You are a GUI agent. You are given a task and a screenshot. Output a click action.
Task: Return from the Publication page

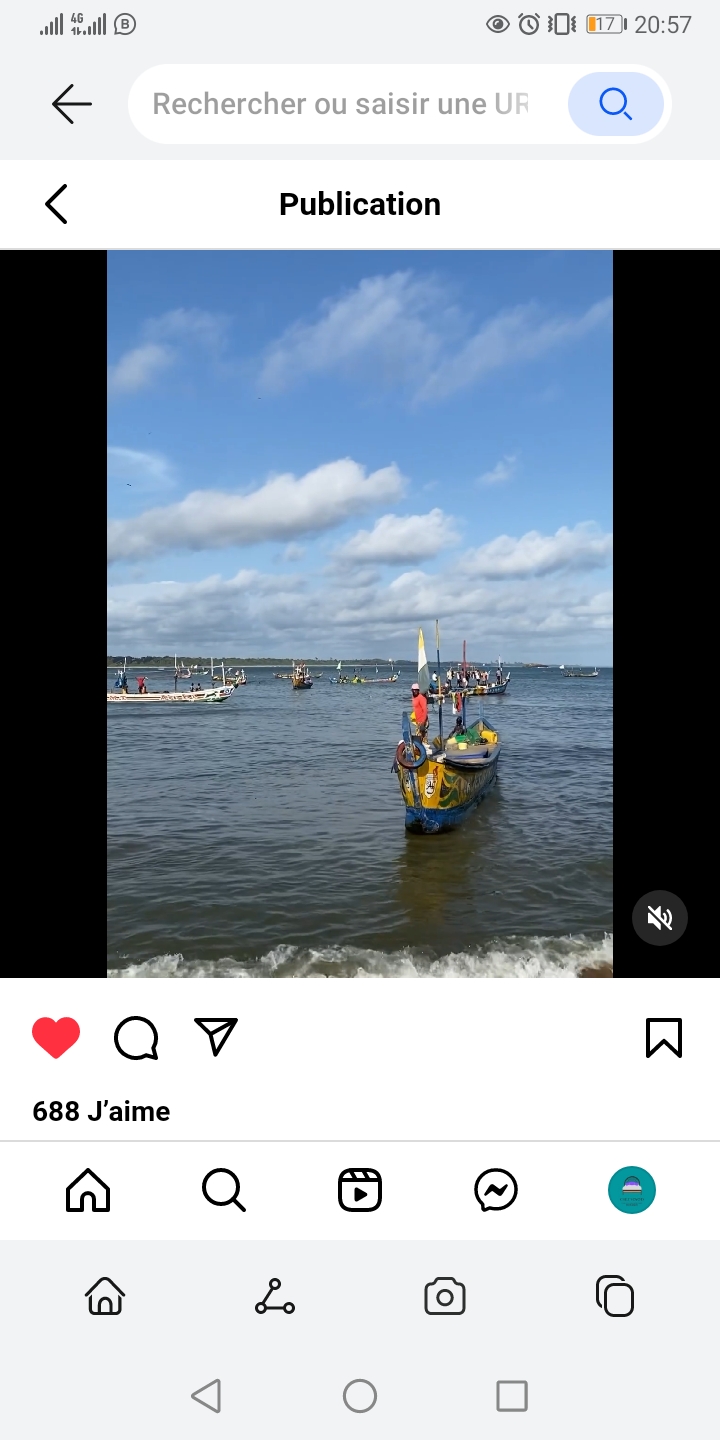(57, 204)
